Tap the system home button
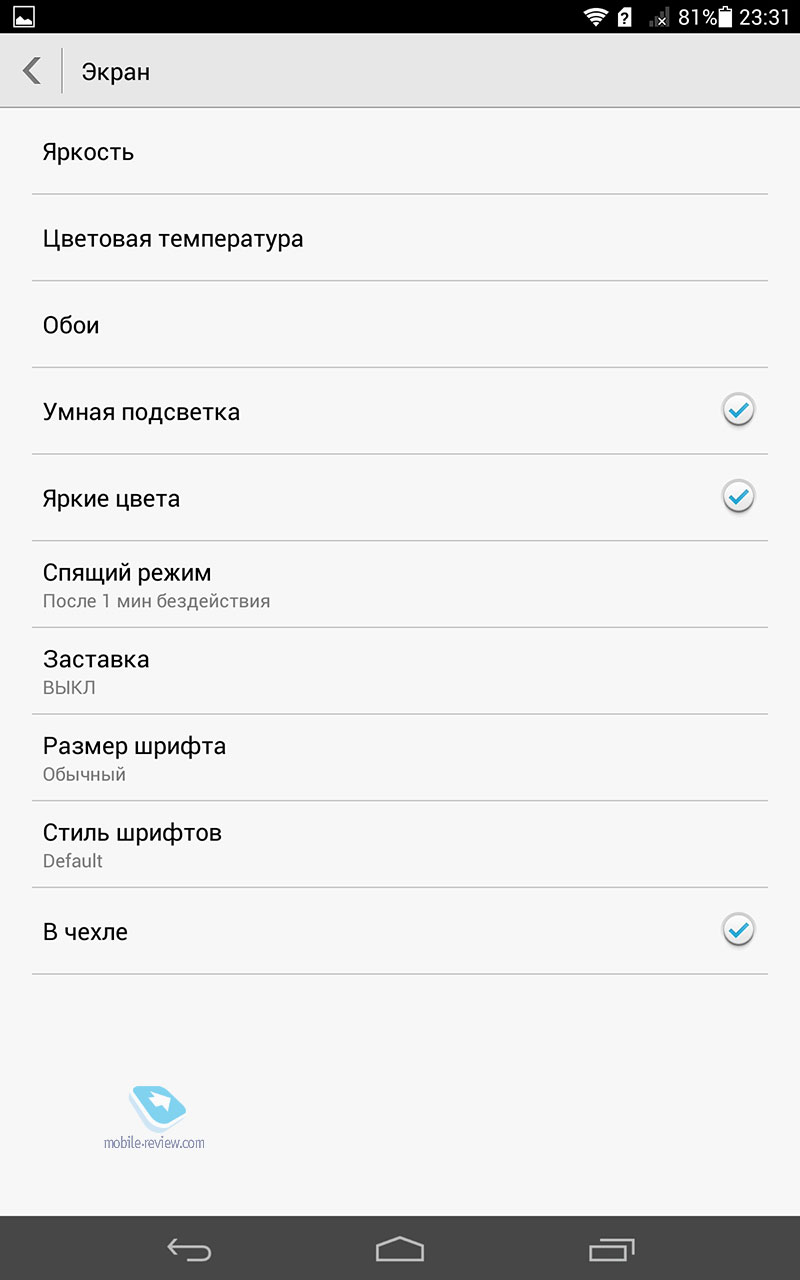The width and height of the screenshot is (800, 1280). click(x=400, y=1248)
